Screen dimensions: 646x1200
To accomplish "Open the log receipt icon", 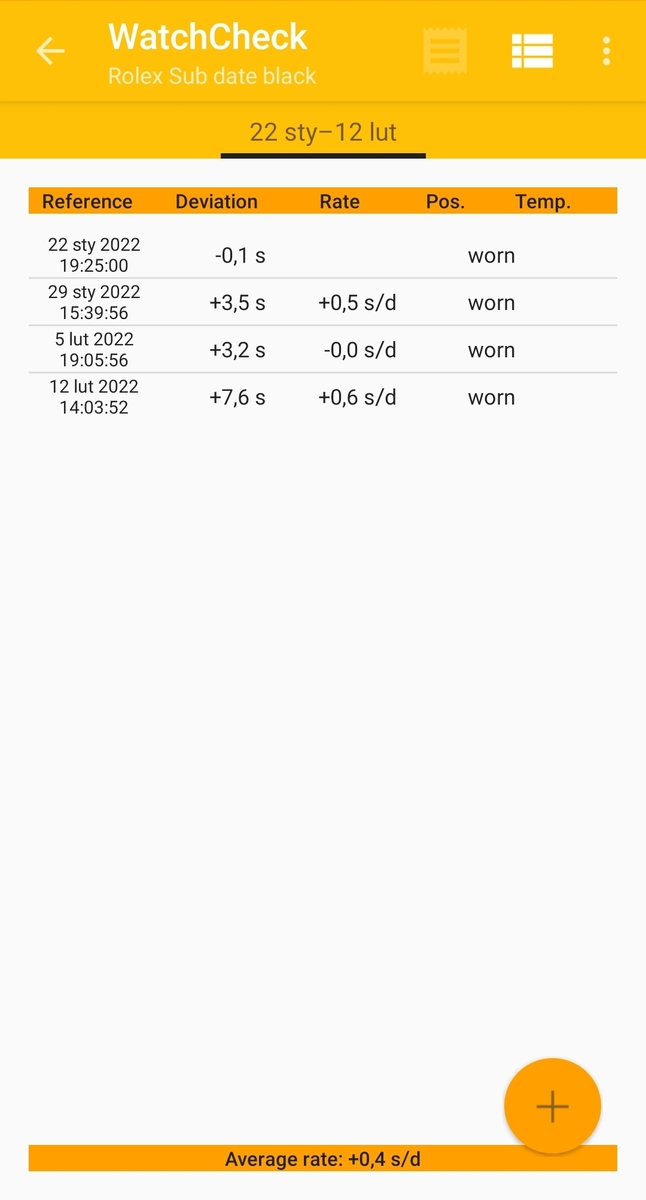I will pyautogui.click(x=445, y=51).
